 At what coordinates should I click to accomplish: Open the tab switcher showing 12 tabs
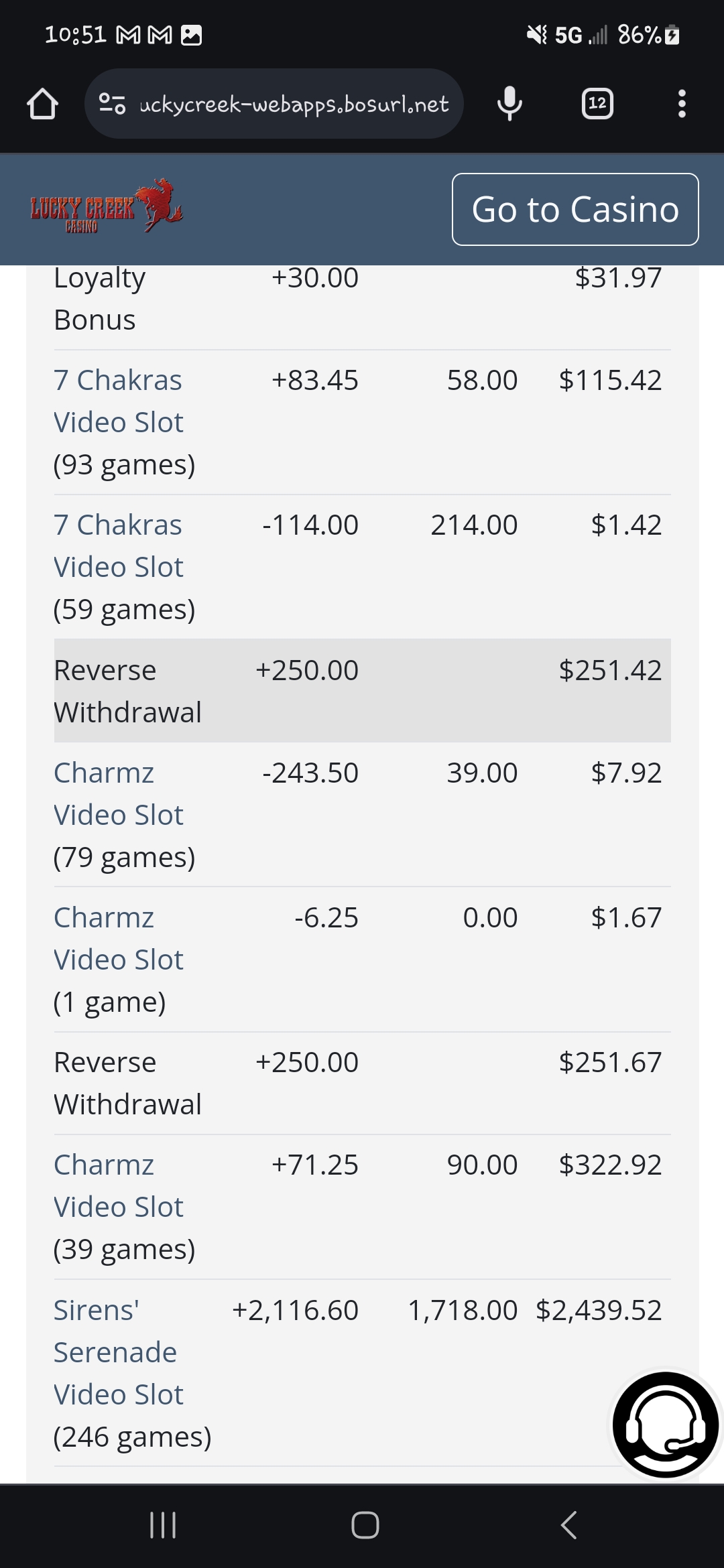click(597, 104)
